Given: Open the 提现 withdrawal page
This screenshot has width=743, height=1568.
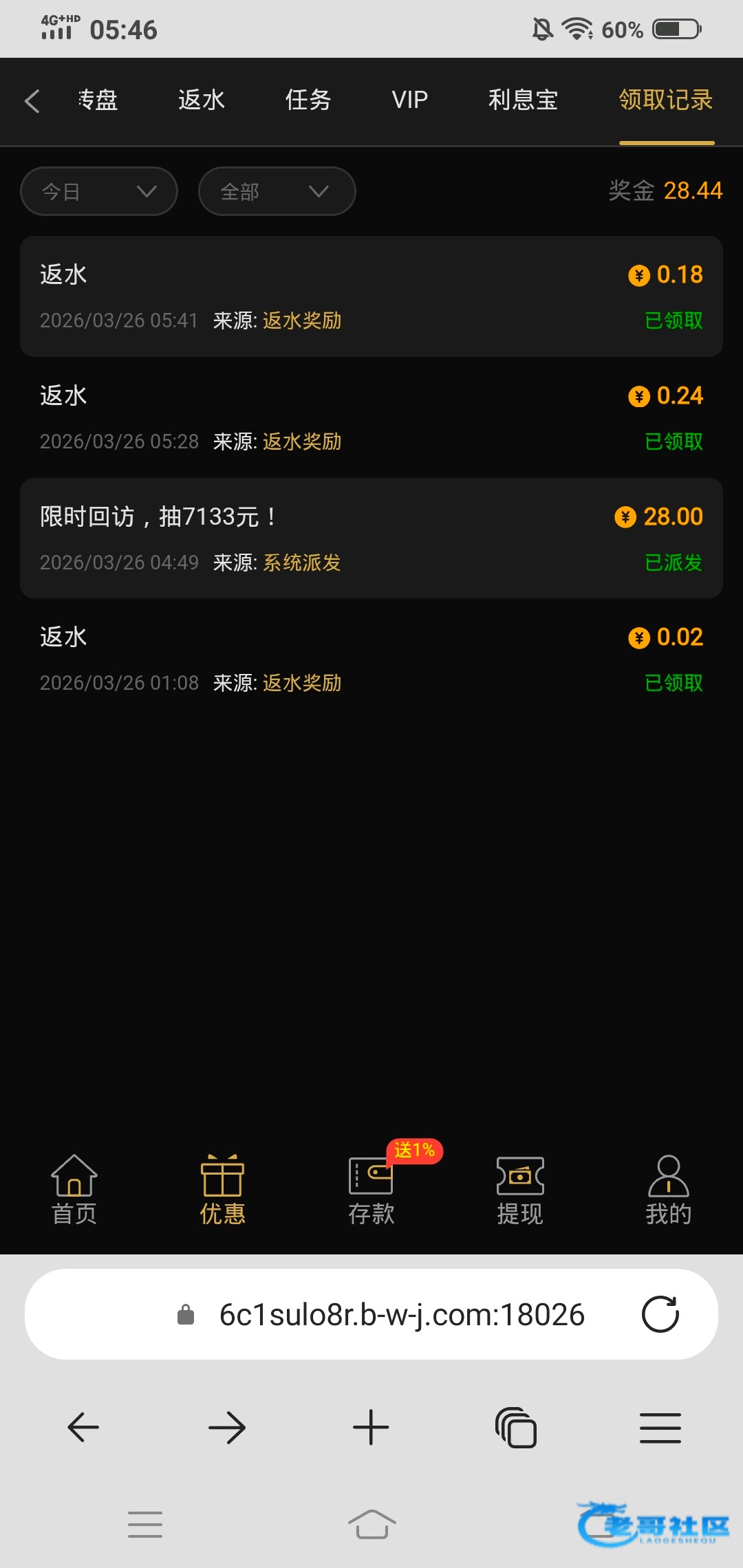Looking at the screenshot, I should coord(520,1190).
